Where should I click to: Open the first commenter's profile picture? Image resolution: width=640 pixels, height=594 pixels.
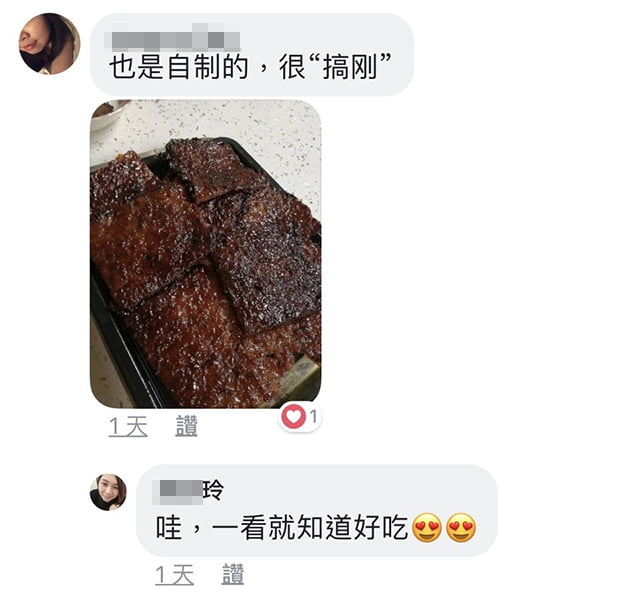tap(49, 43)
